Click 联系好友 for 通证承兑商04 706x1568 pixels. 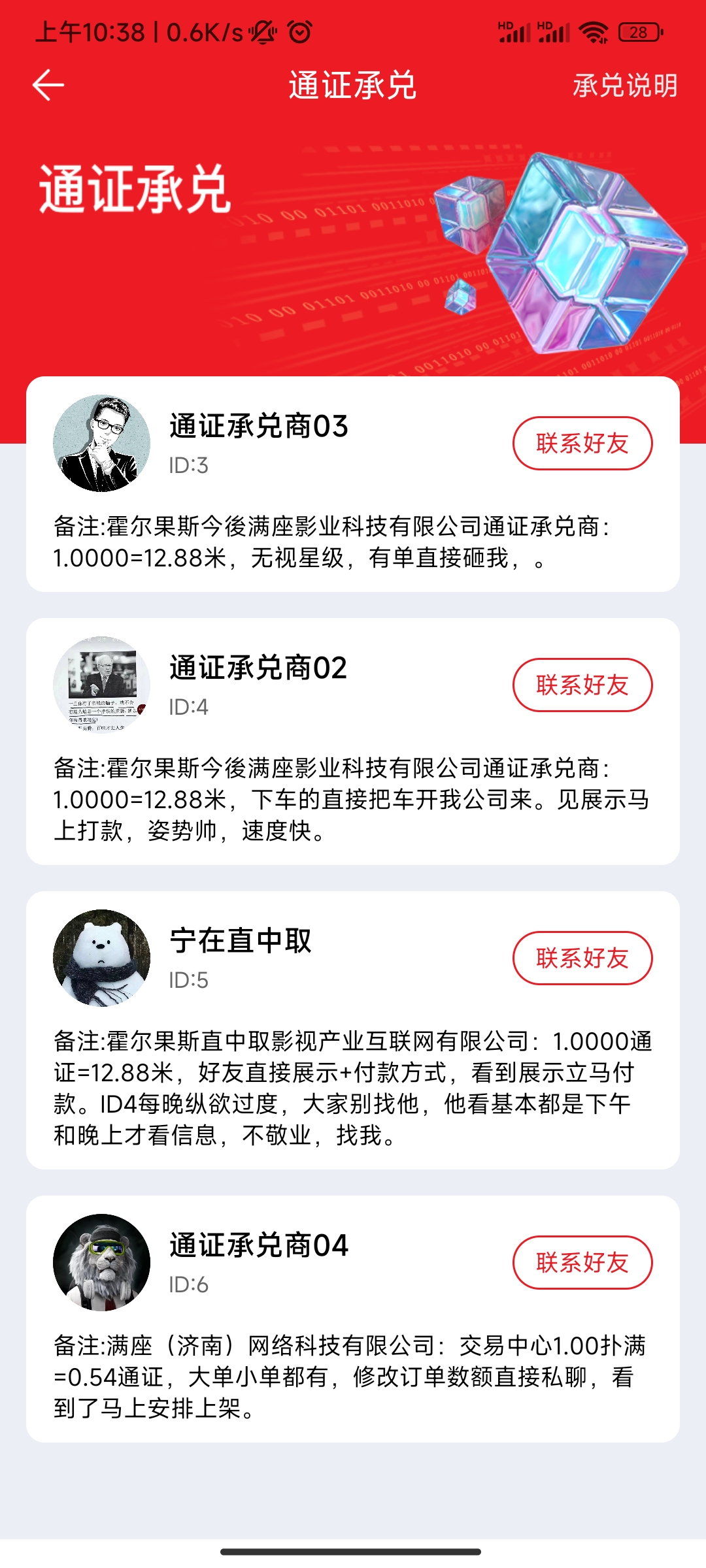(582, 1263)
